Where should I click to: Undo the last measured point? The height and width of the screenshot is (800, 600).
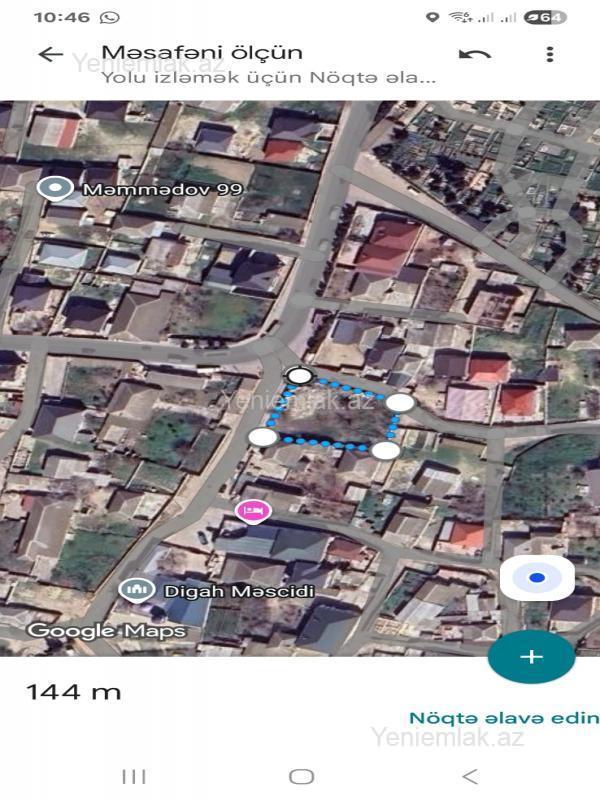point(475,55)
